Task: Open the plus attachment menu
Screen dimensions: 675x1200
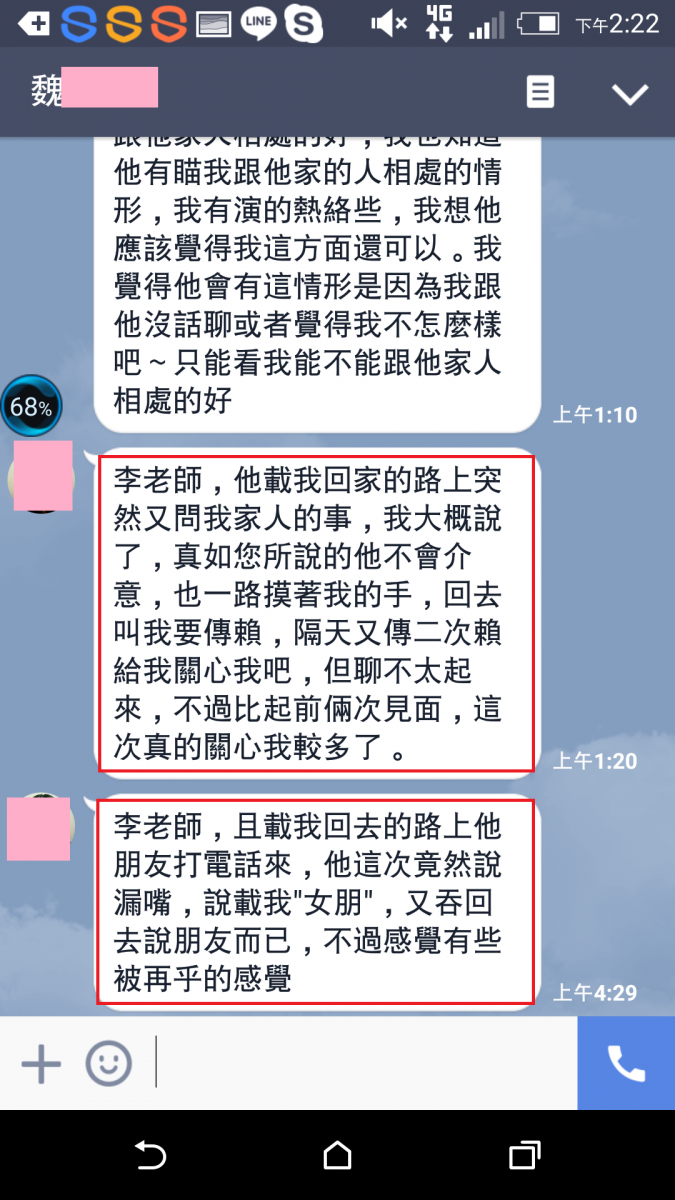Action: point(41,1062)
